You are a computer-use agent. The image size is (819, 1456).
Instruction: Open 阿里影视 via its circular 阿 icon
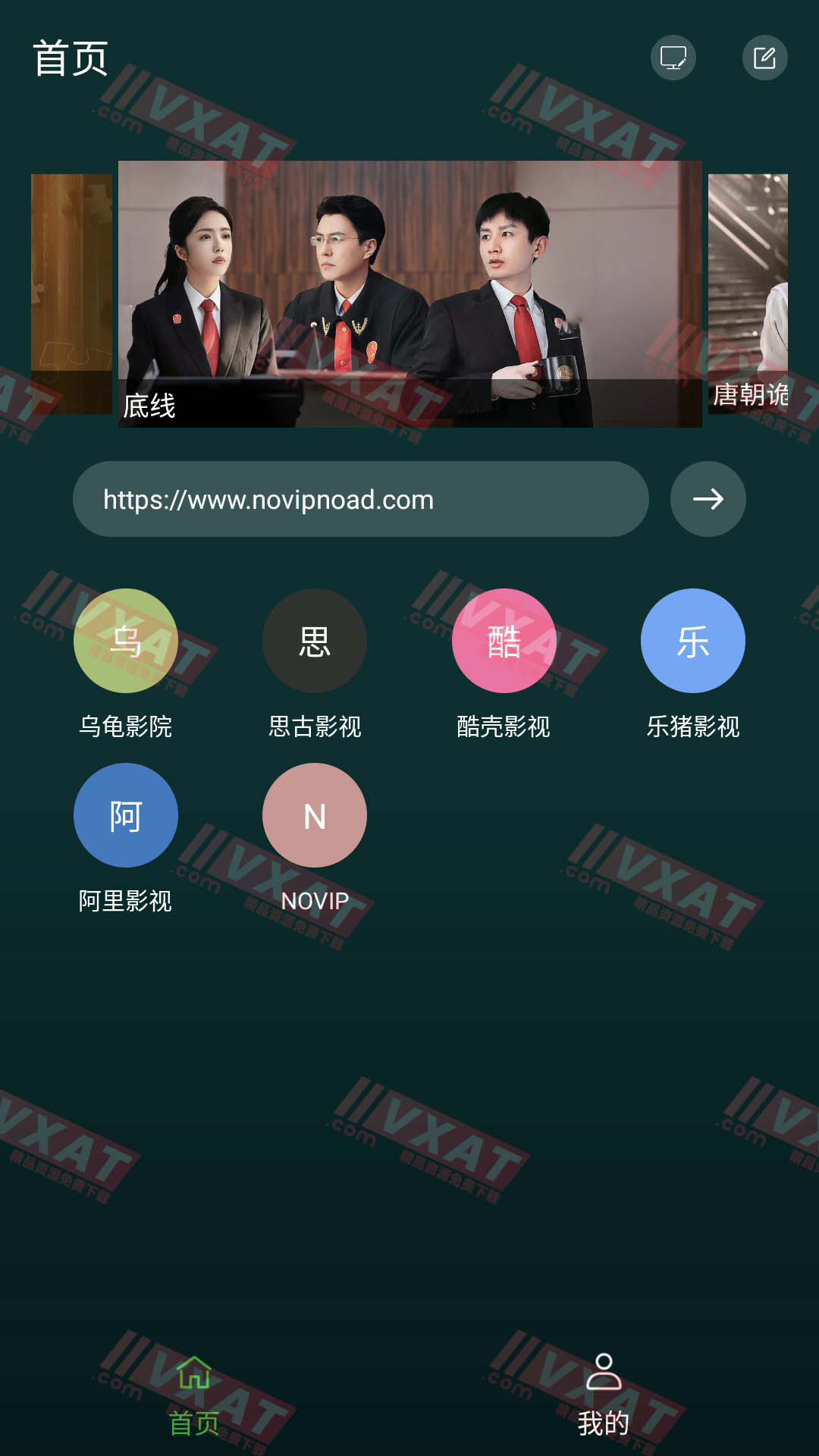click(125, 815)
